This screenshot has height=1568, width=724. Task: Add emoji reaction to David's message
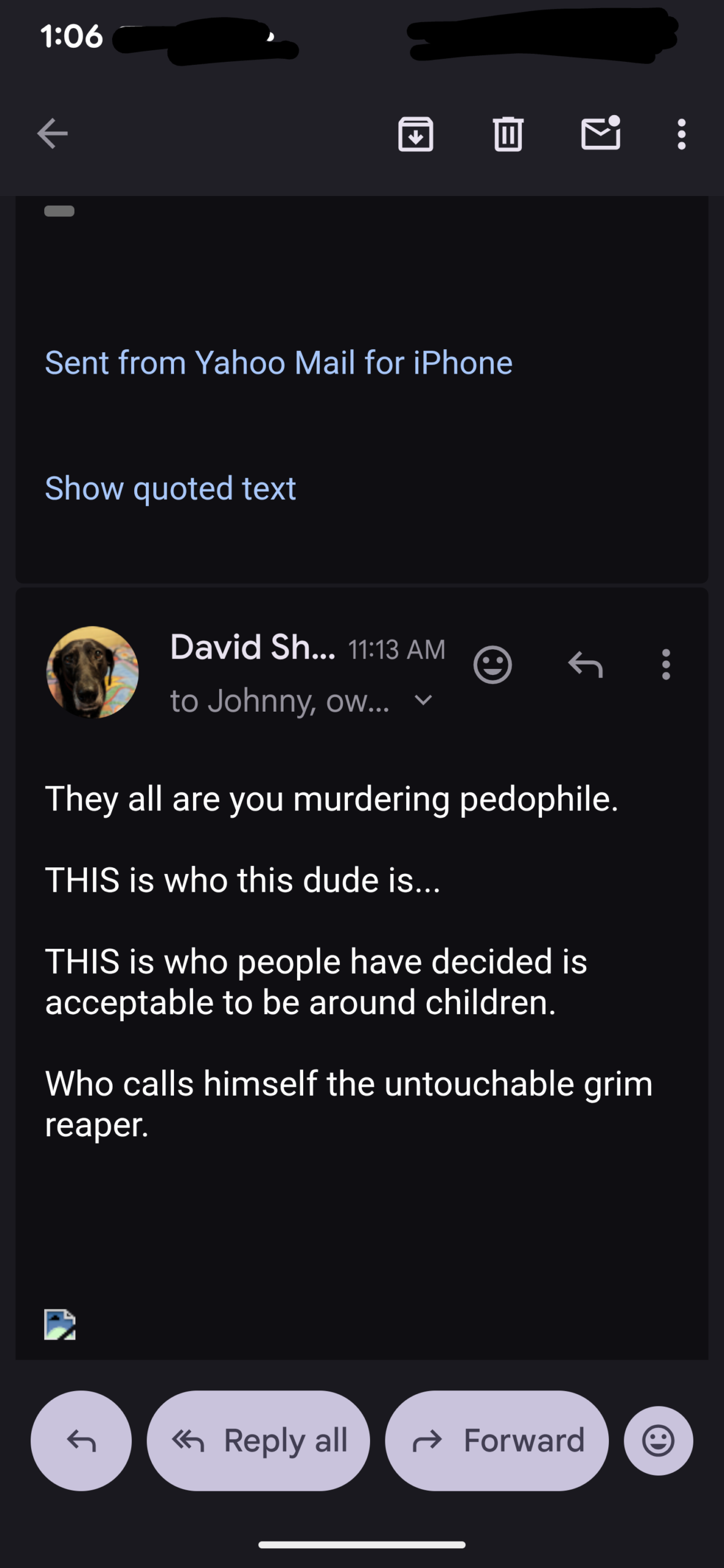(x=492, y=665)
